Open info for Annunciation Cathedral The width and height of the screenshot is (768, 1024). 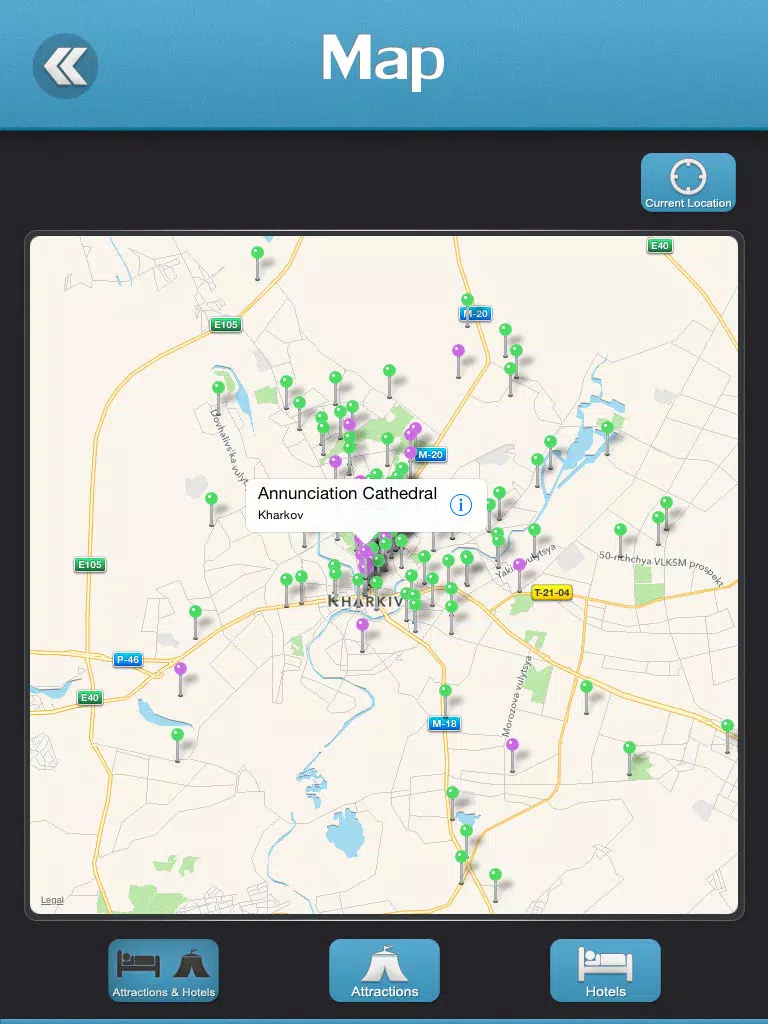point(461,504)
